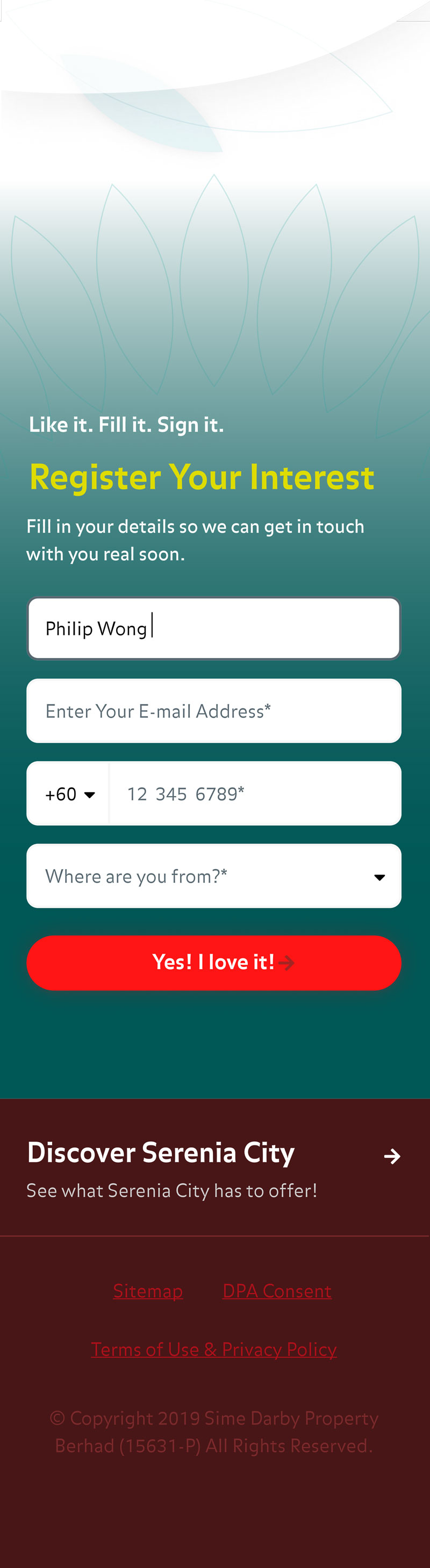The height and width of the screenshot is (1568, 430).
Task: Submit with Yes! I love it! button
Action: [x=213, y=962]
